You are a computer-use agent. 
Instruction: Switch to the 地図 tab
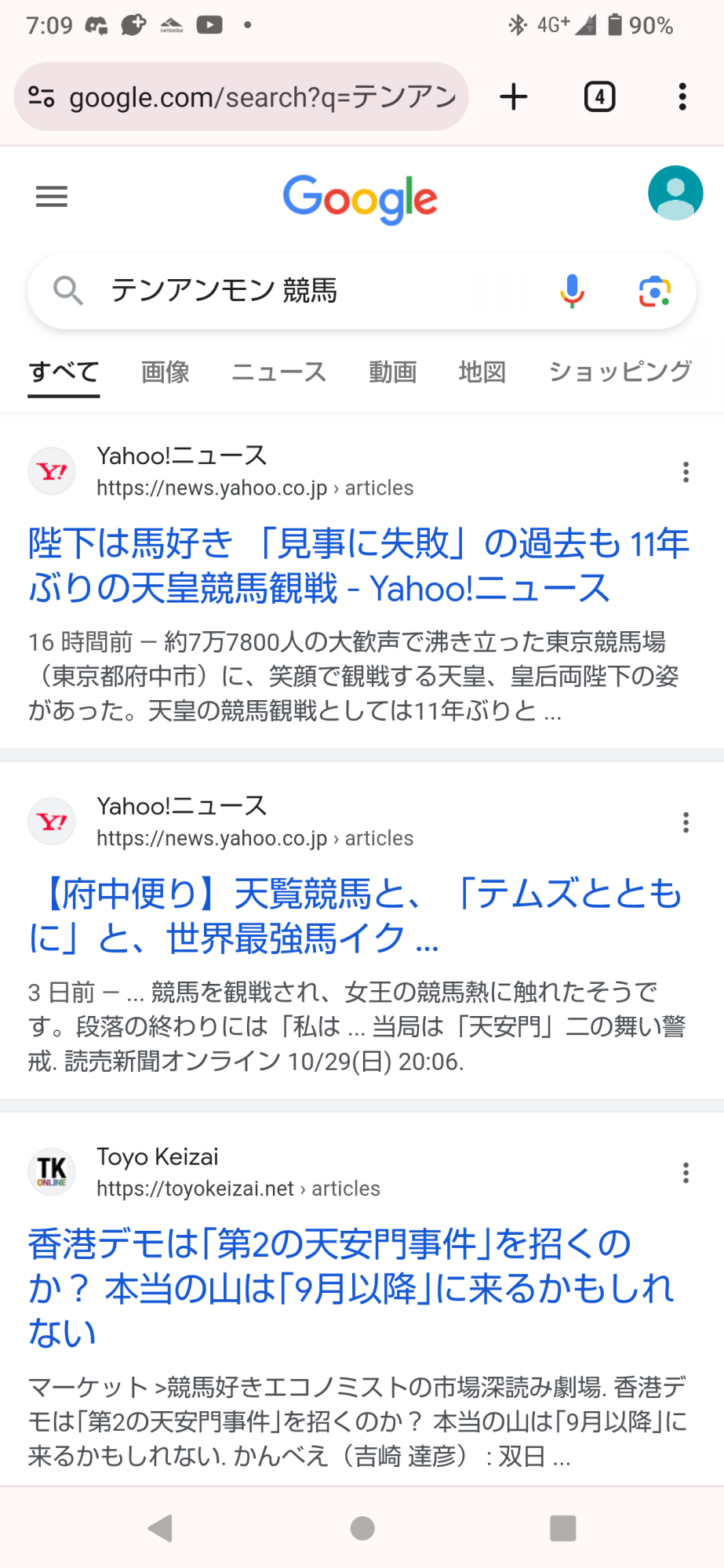[482, 372]
